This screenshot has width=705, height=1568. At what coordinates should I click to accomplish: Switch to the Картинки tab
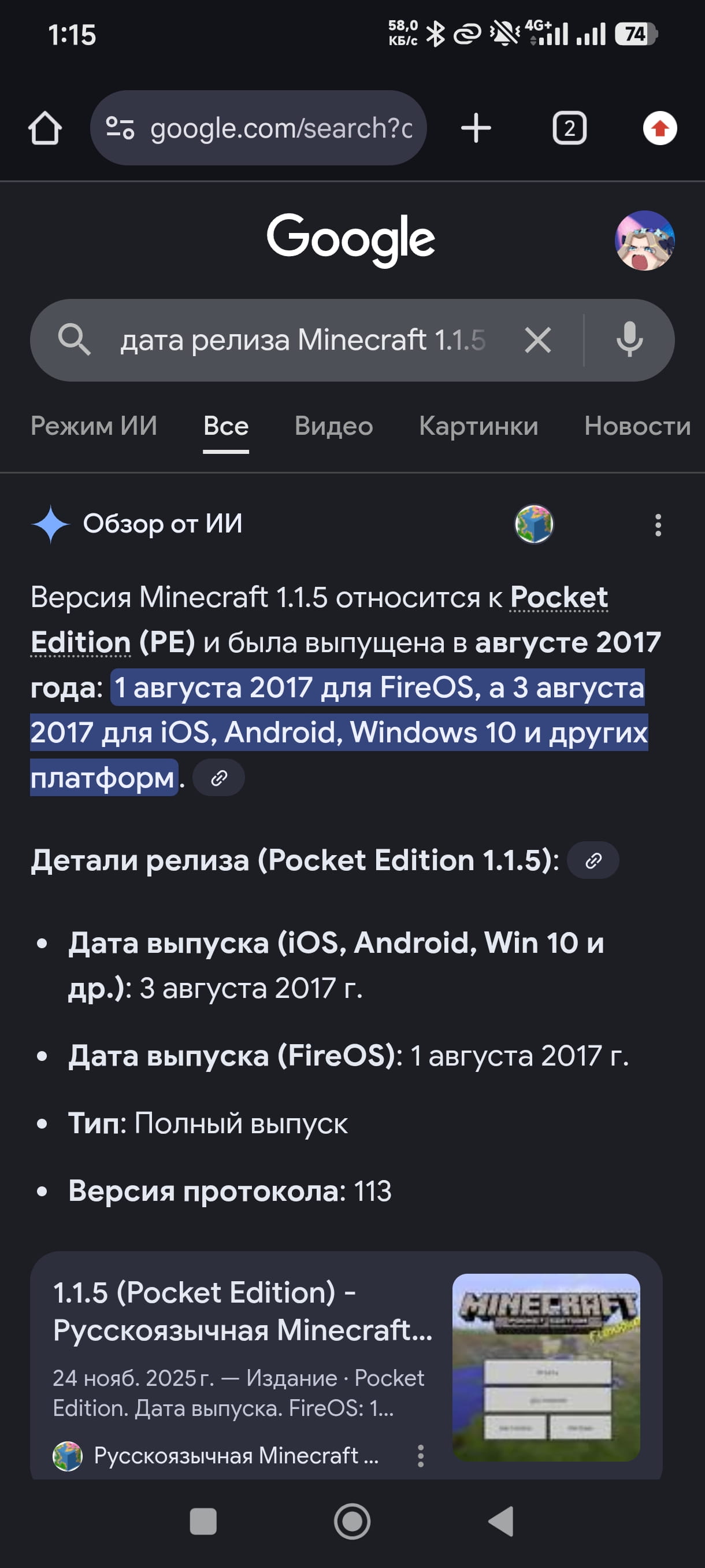478,426
